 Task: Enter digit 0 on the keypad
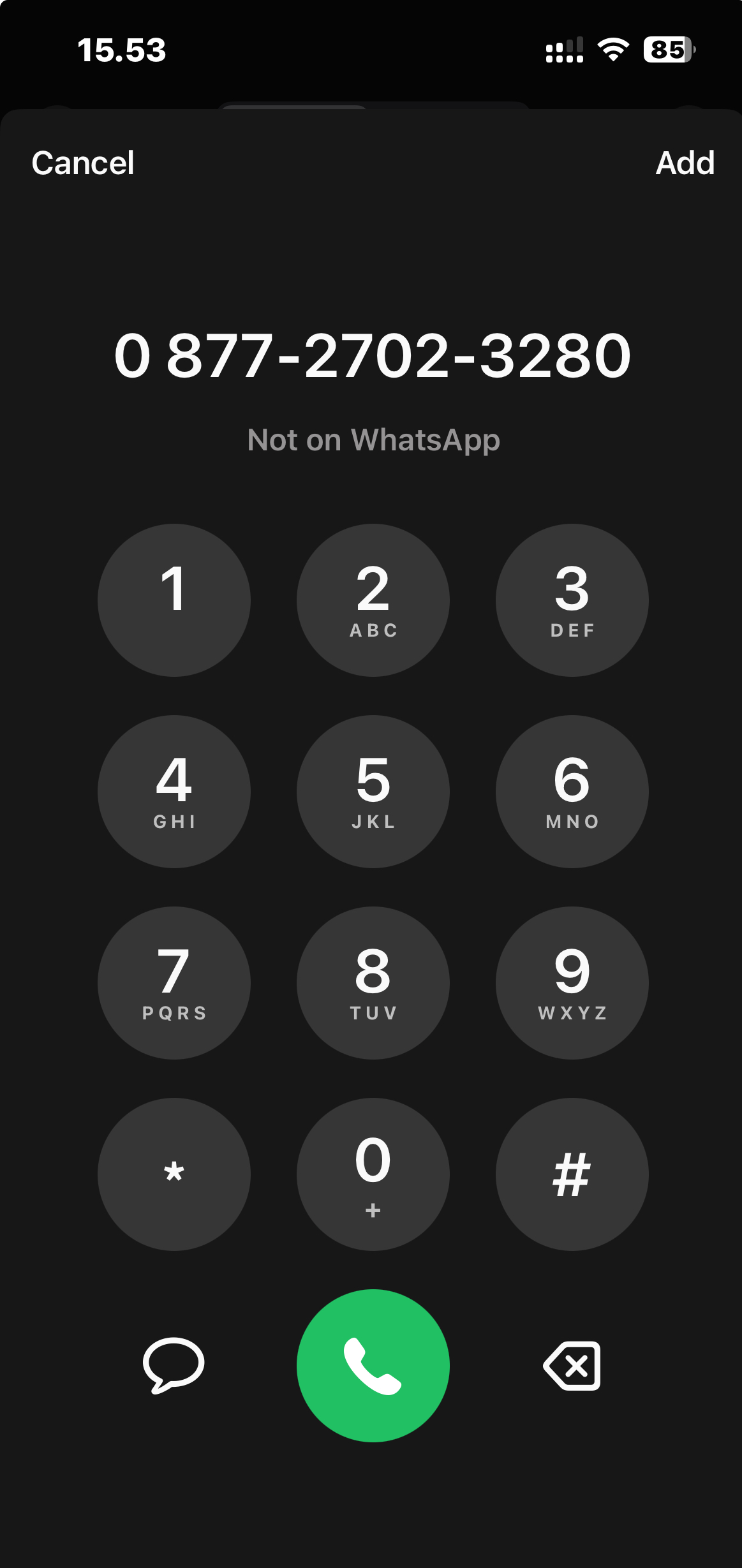click(373, 1174)
